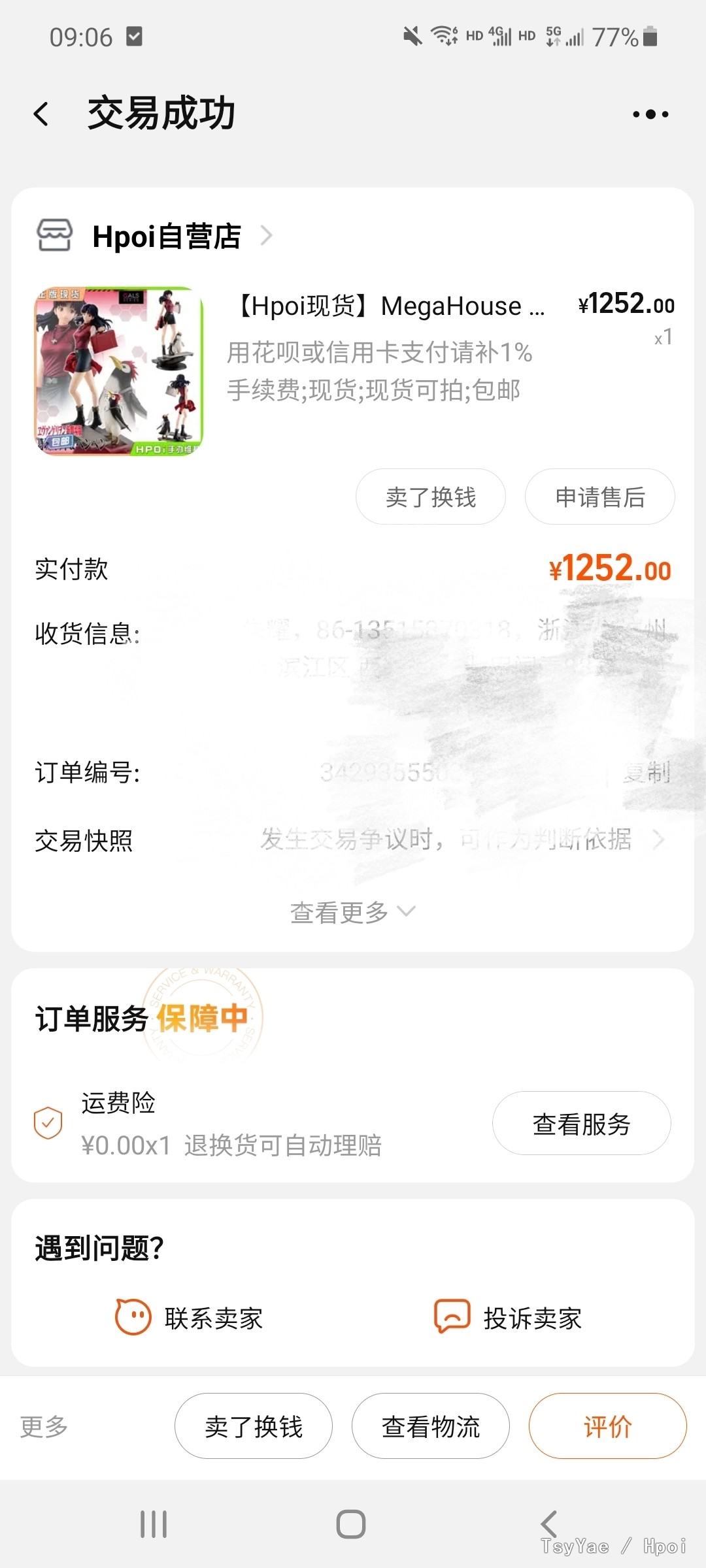Check shipping with 查看物流

click(431, 1426)
